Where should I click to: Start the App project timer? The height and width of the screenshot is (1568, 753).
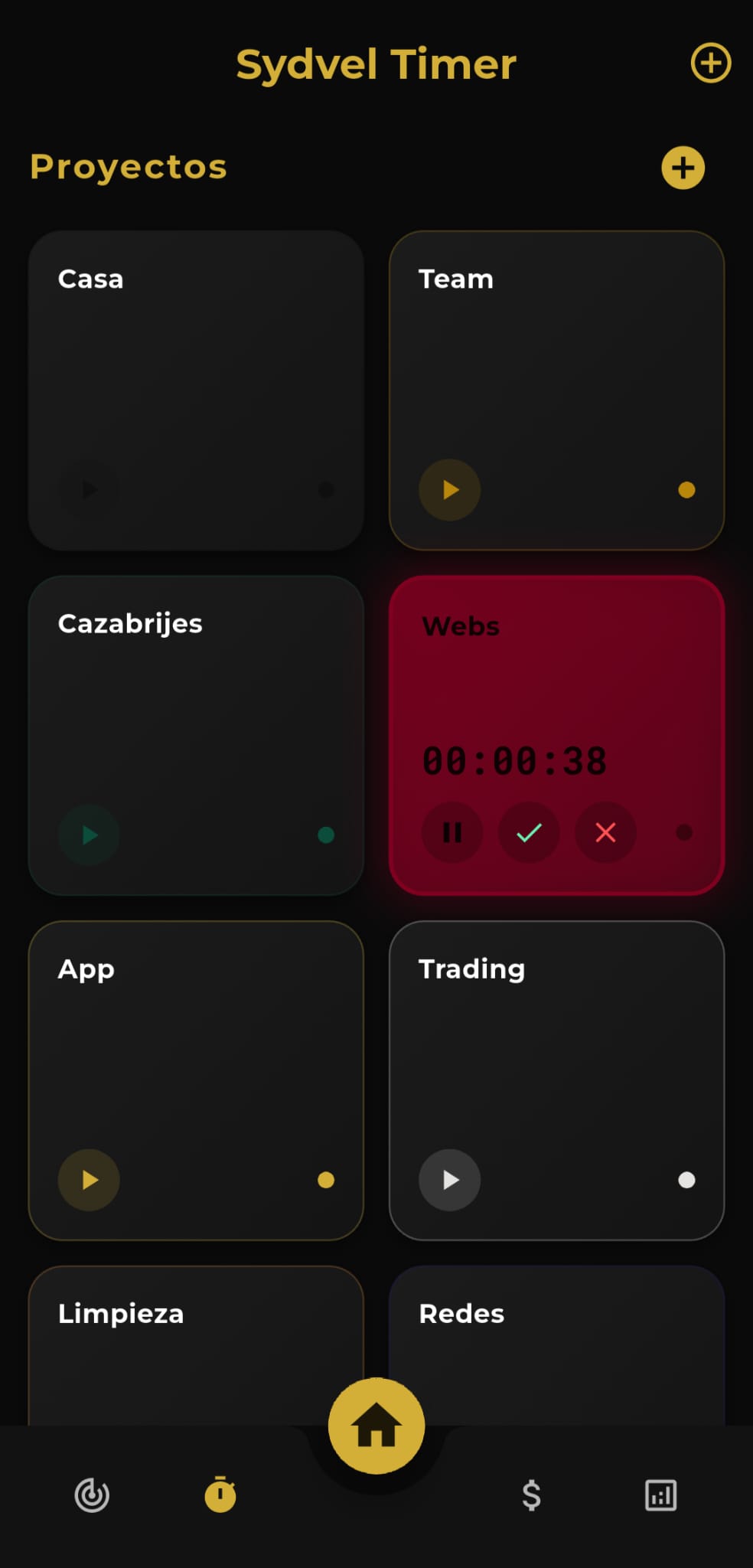pos(89,1180)
